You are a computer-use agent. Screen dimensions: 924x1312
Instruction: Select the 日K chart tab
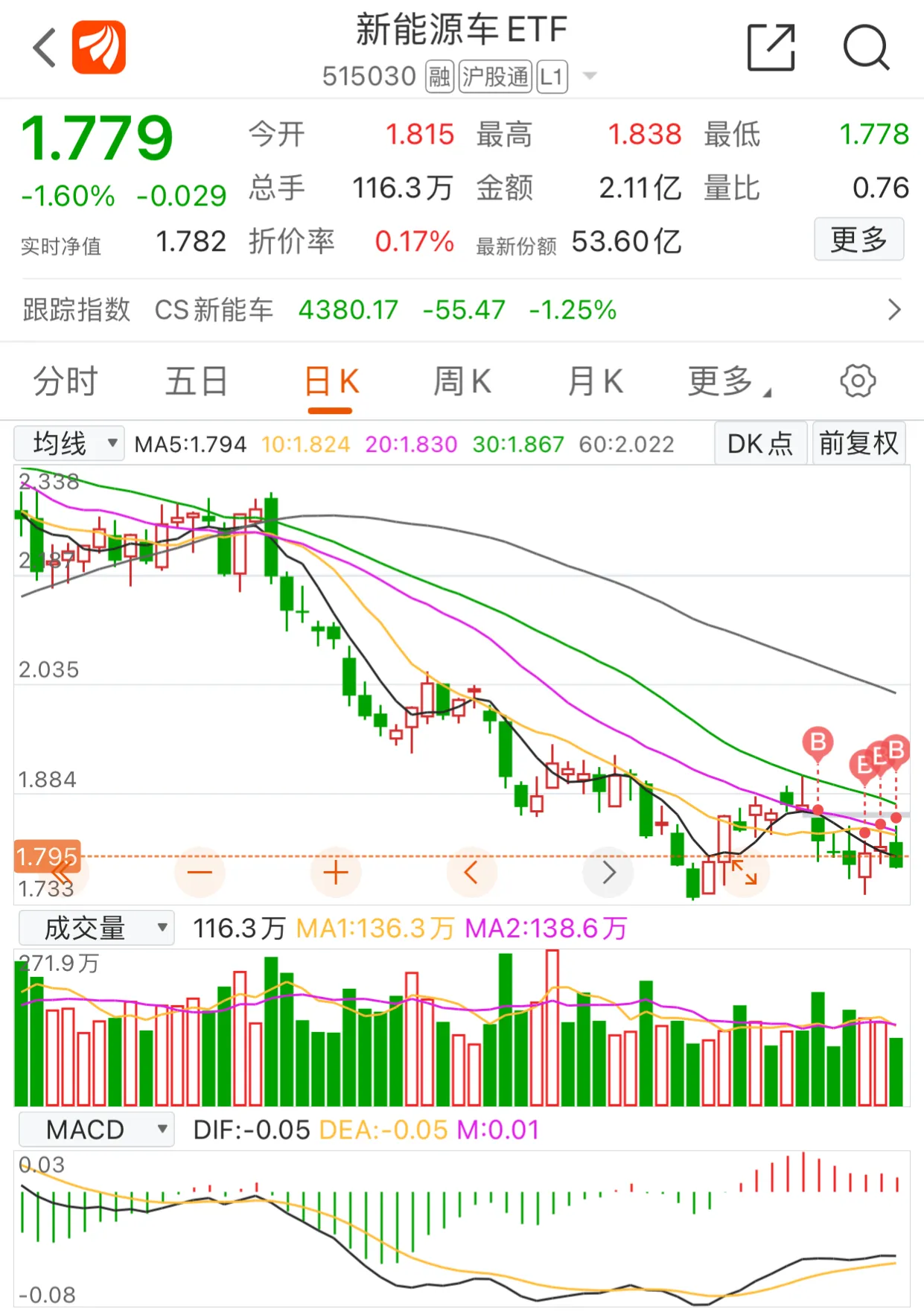331,383
